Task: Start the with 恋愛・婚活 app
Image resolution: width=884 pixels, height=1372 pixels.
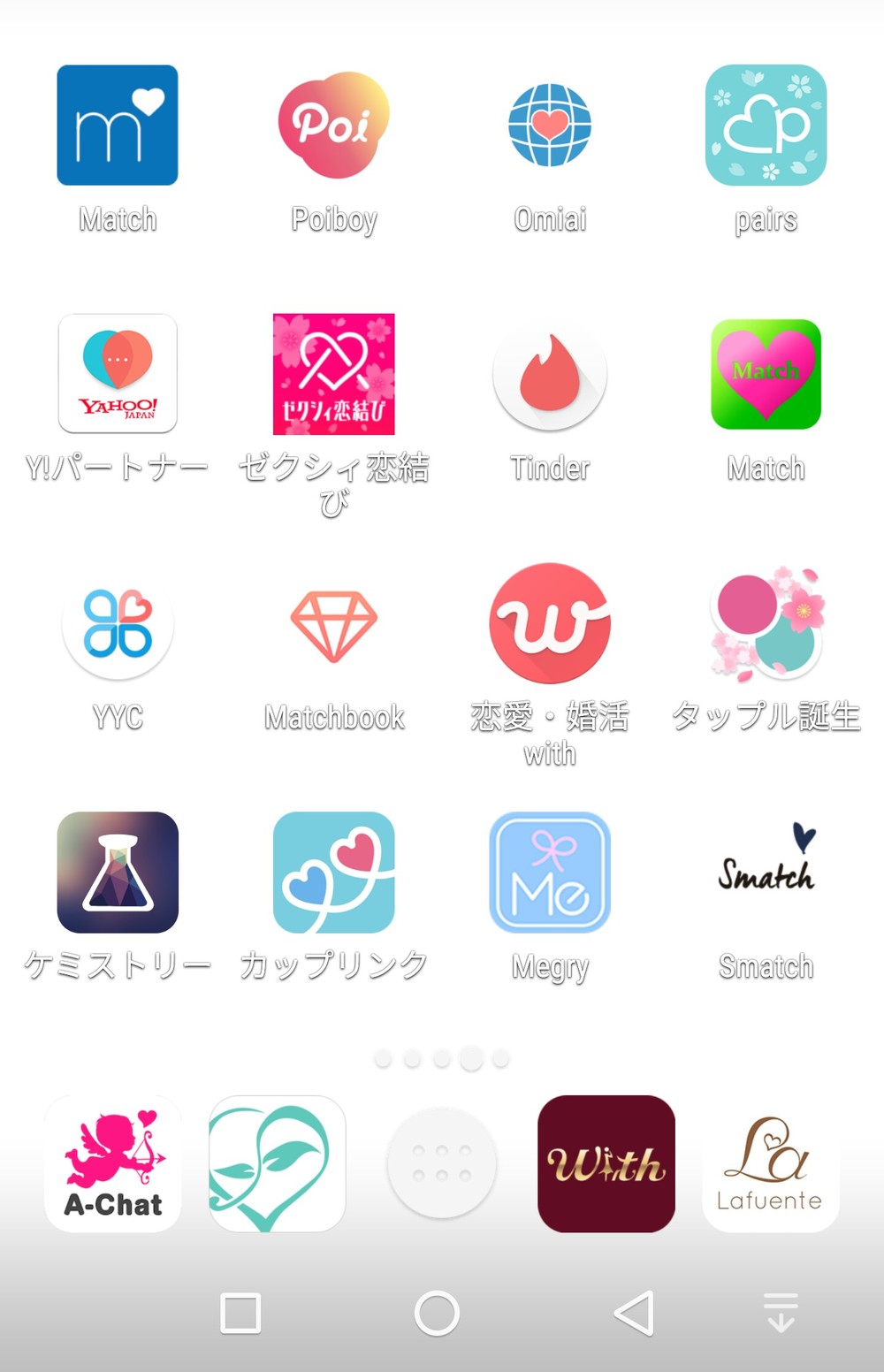Action: coord(550,625)
